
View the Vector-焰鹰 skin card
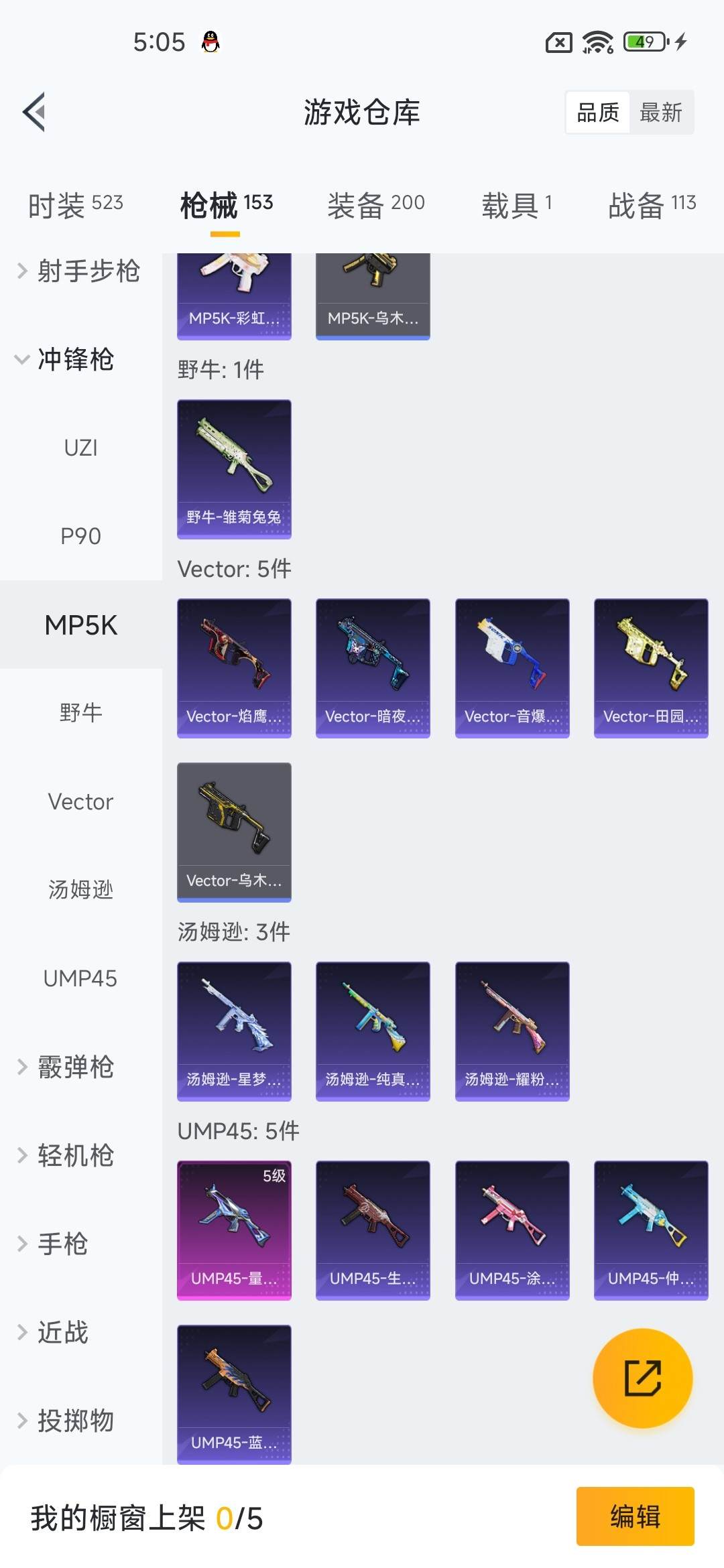tap(234, 668)
